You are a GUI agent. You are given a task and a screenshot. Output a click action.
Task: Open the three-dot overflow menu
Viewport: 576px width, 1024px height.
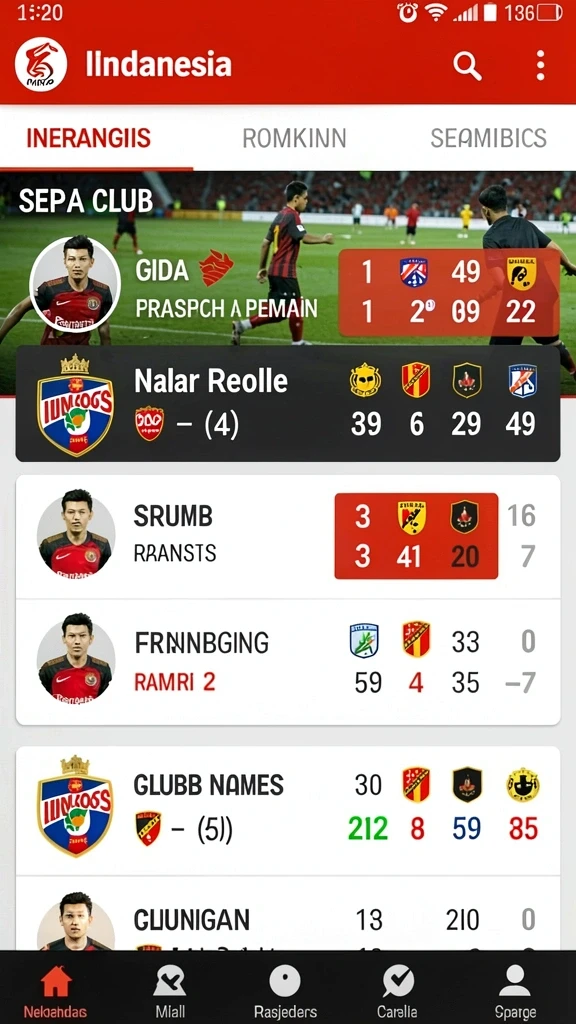click(540, 65)
